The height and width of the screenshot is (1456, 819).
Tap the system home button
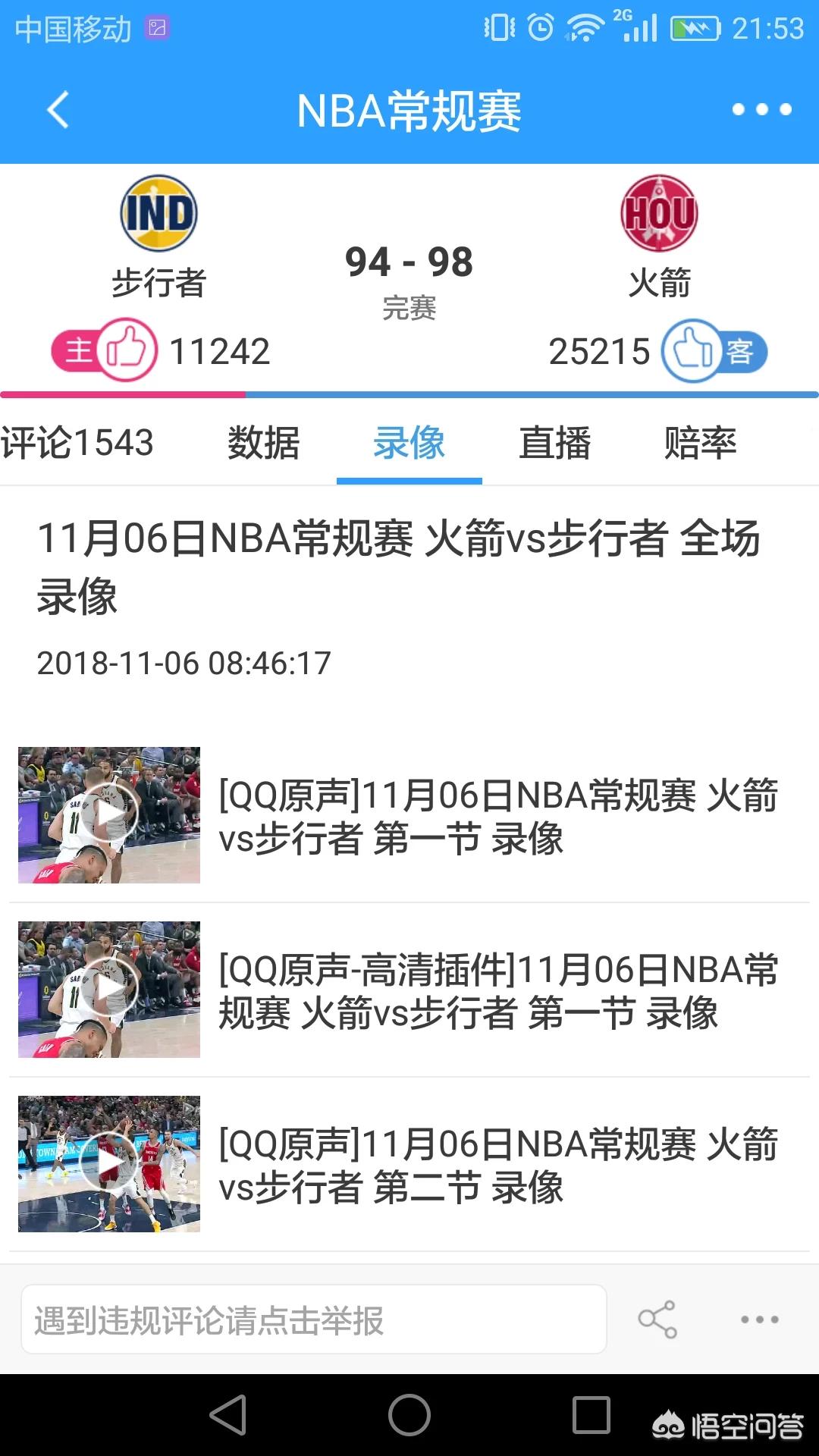409,1415
